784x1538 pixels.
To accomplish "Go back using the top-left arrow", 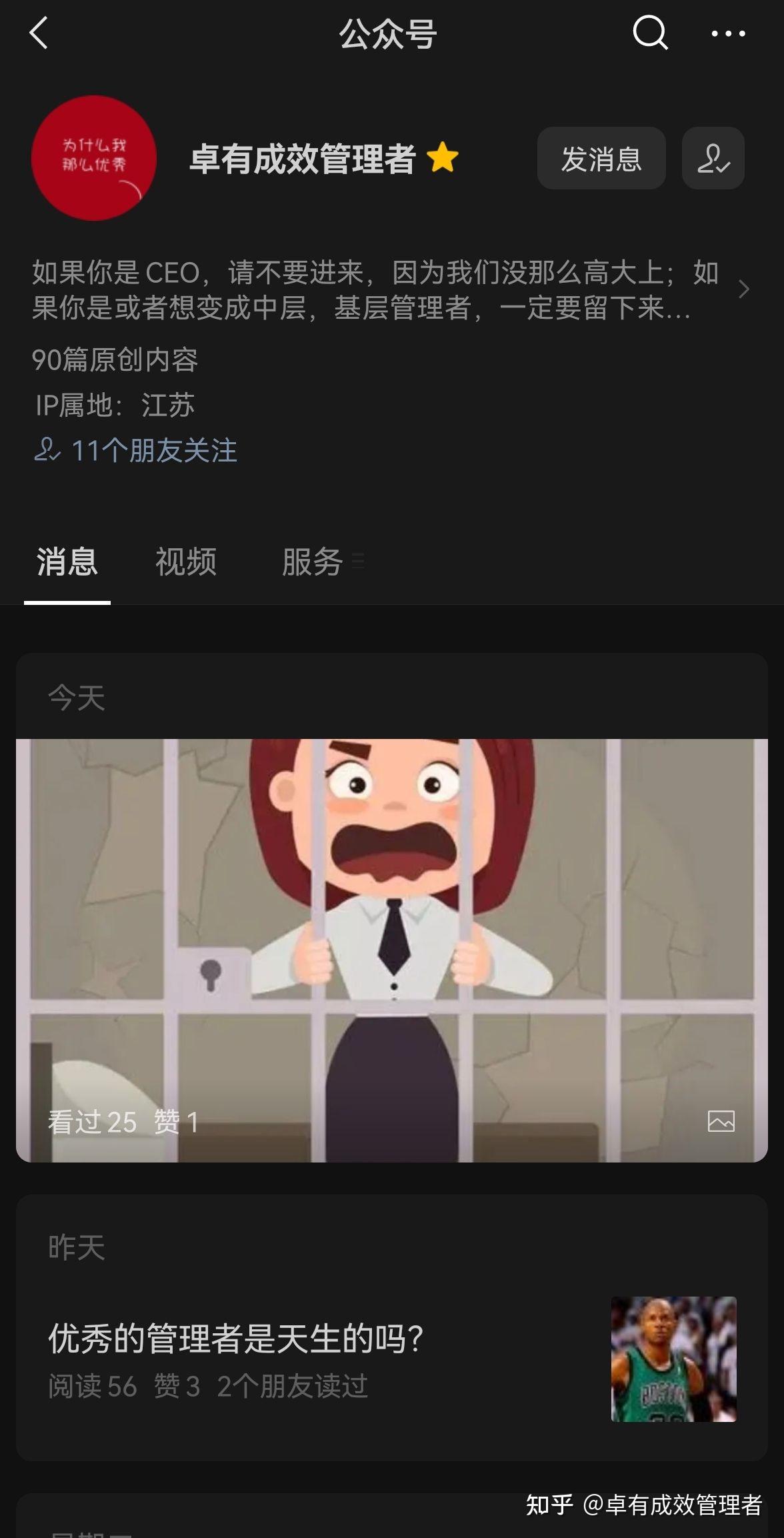I will (x=39, y=33).
